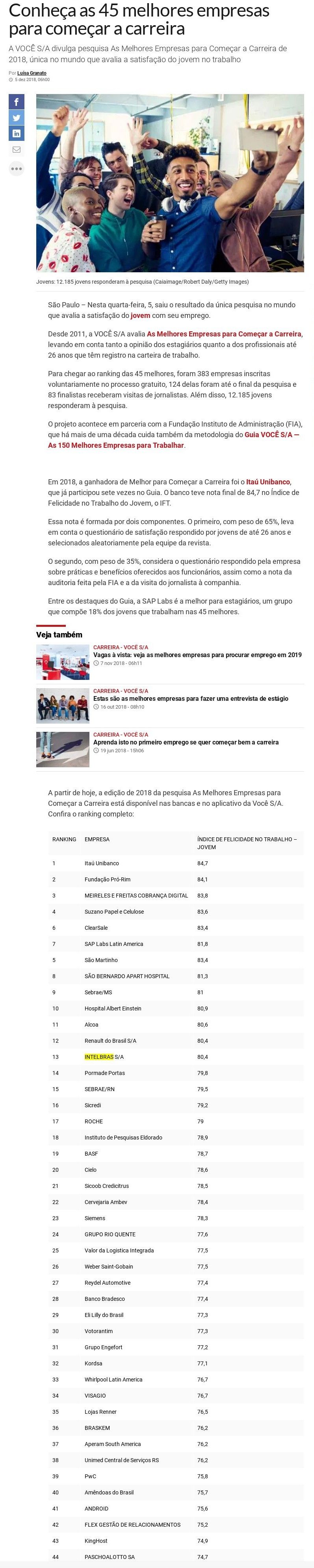Open the Itaú Unibanco link

pyautogui.click(x=268, y=482)
